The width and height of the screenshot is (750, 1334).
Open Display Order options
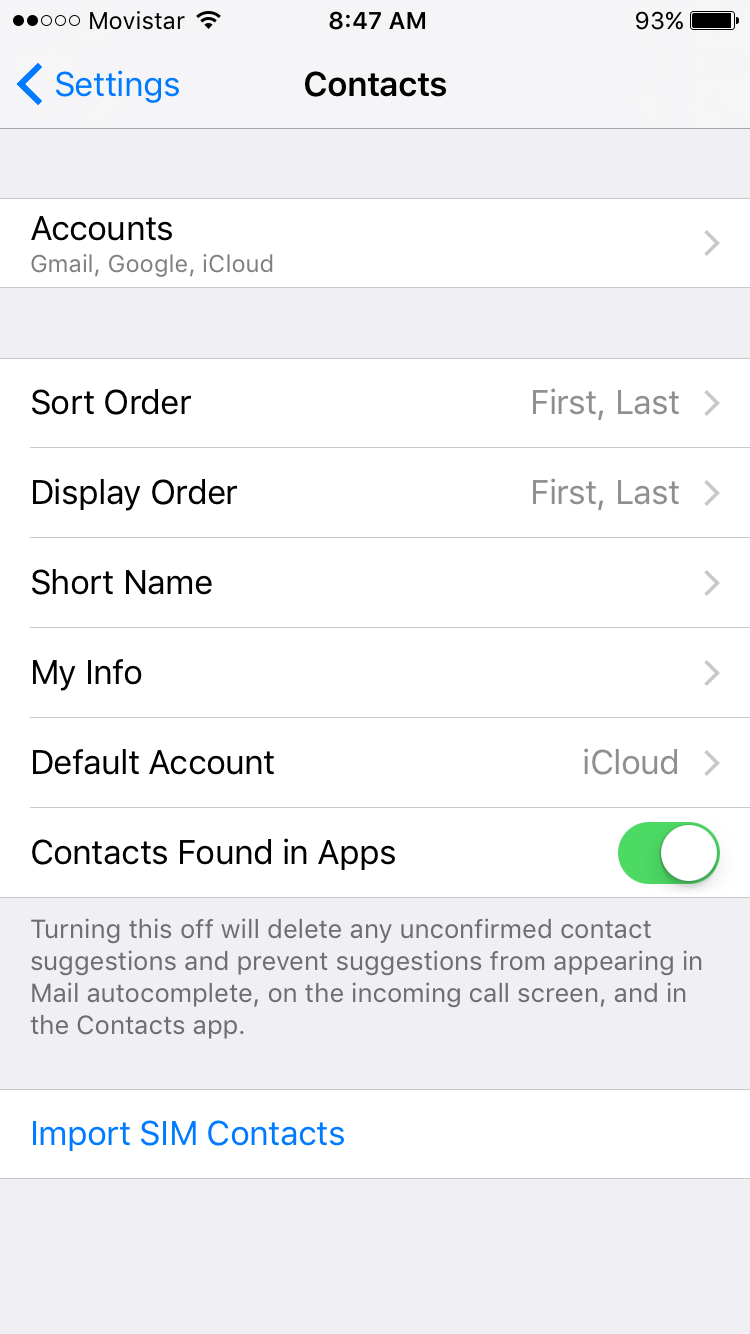coord(375,493)
